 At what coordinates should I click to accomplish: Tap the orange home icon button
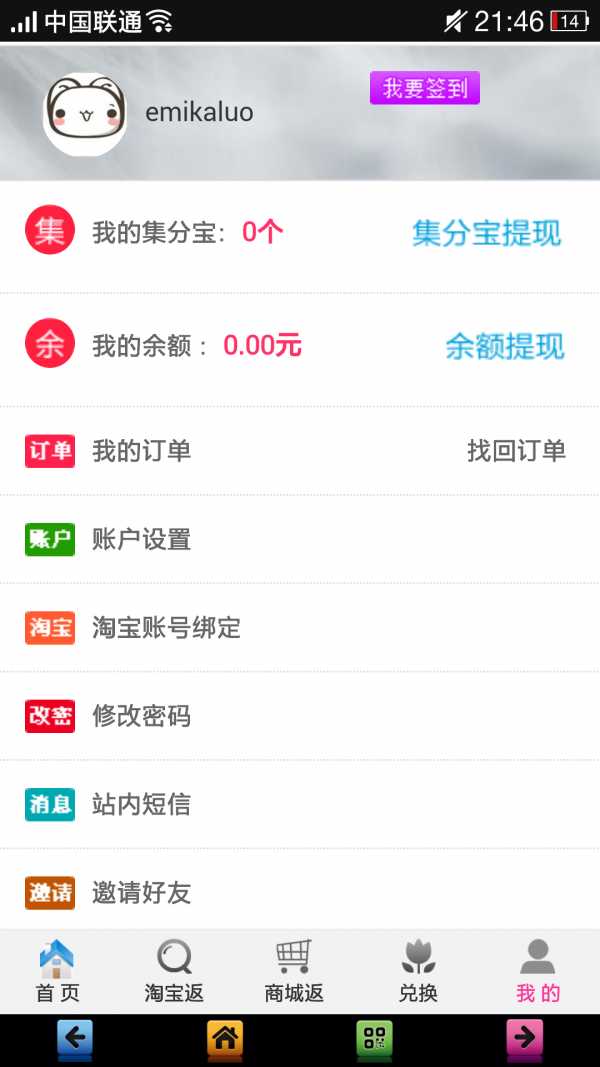coord(225,1040)
